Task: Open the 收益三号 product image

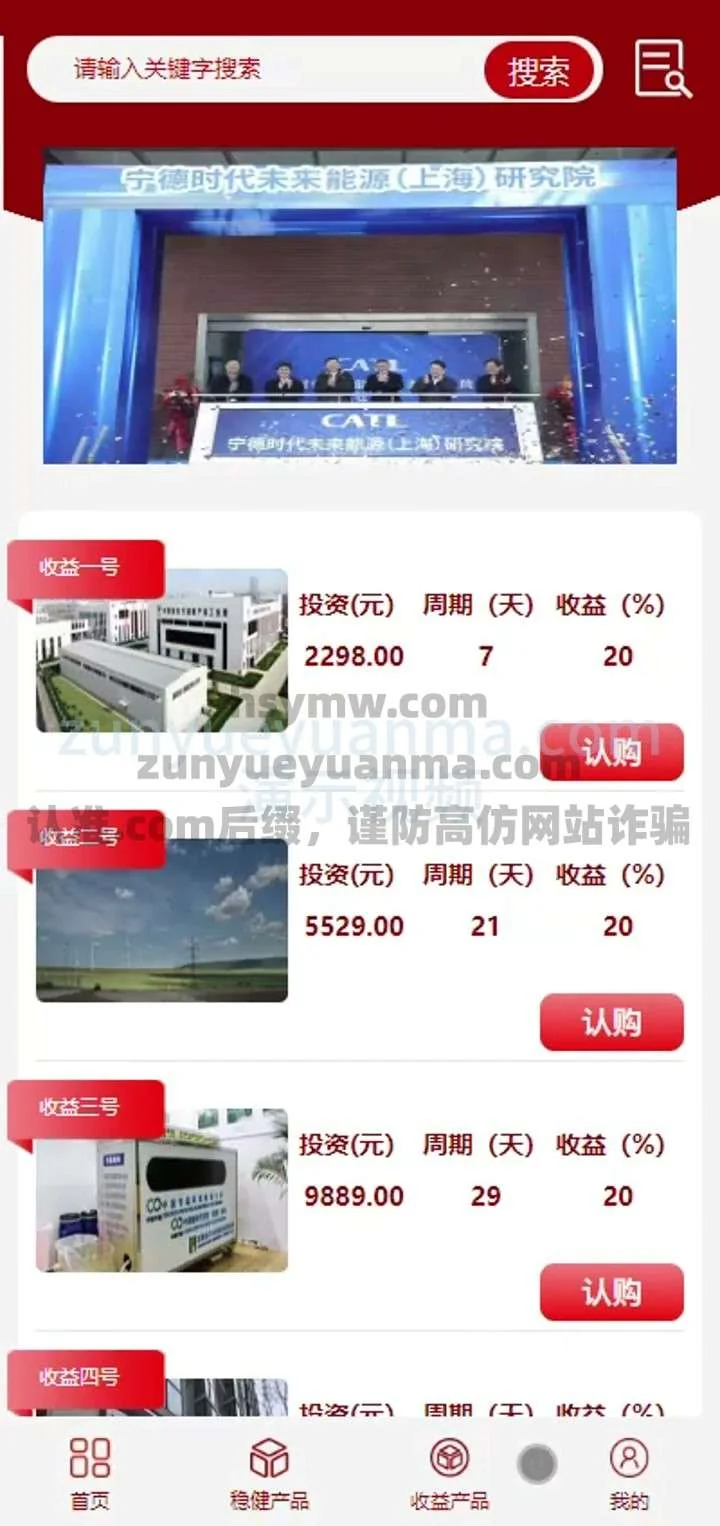Action: [162, 1190]
